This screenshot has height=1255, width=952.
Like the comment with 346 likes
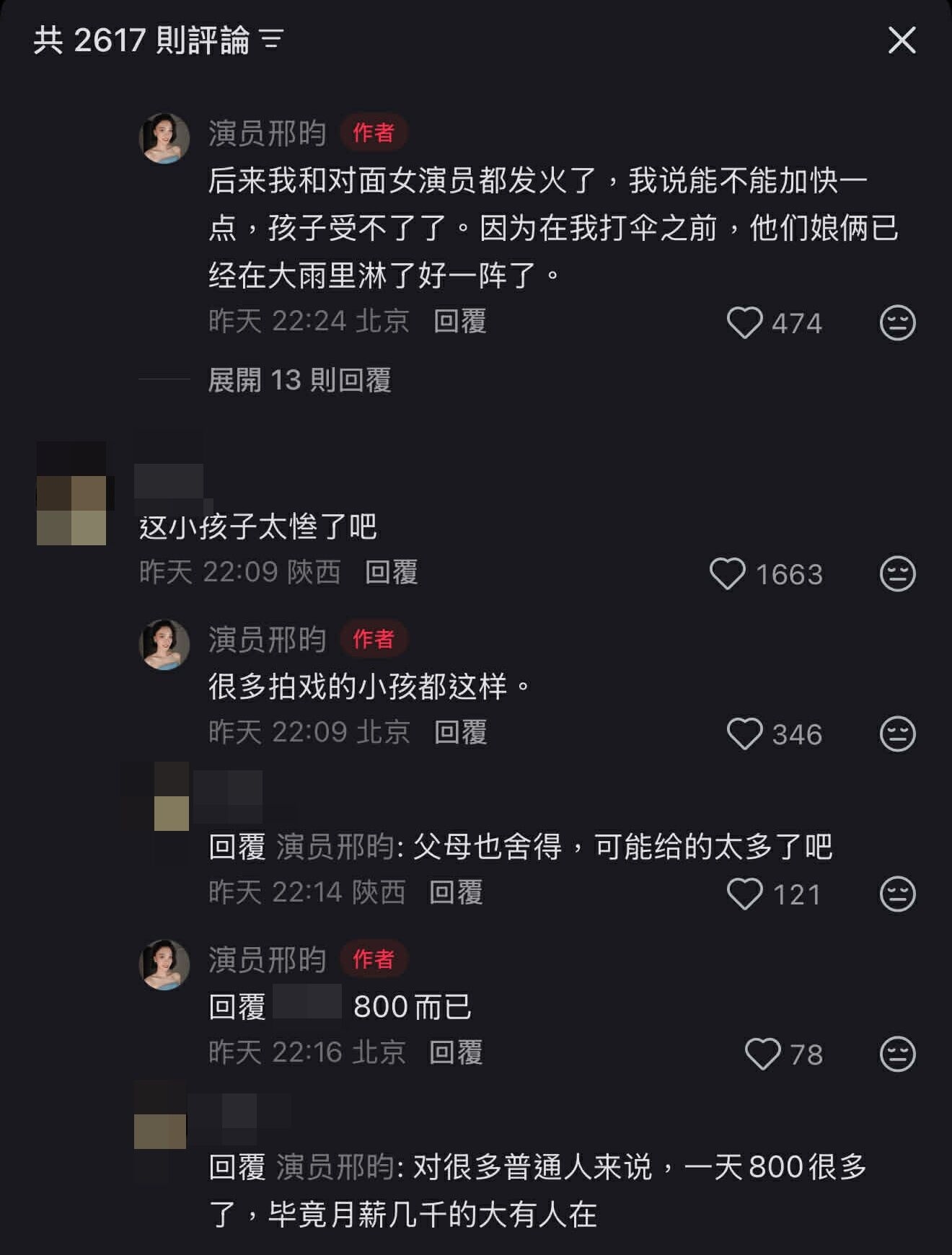(744, 734)
